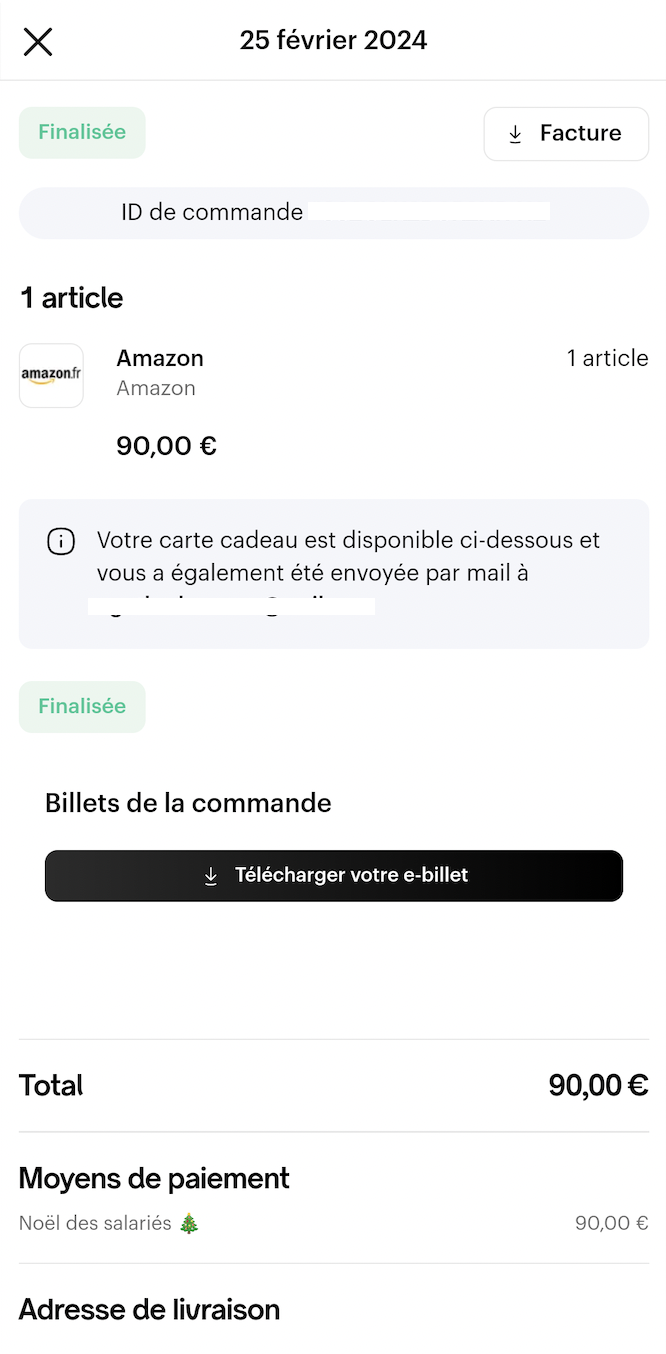
Task: Tap Télécharger votre e-billet
Action: coord(334,876)
